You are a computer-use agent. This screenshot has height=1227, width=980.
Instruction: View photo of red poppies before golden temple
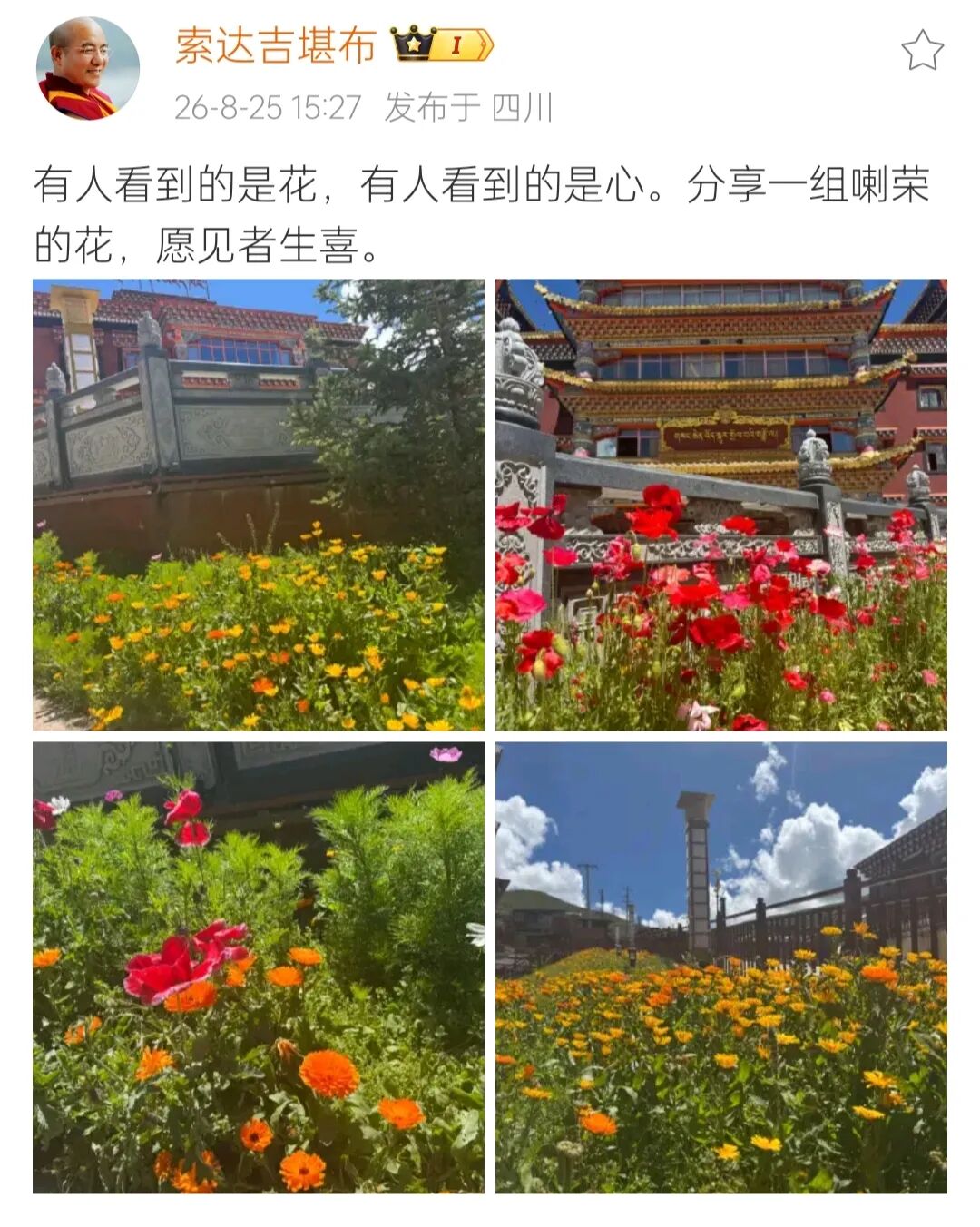(x=721, y=505)
